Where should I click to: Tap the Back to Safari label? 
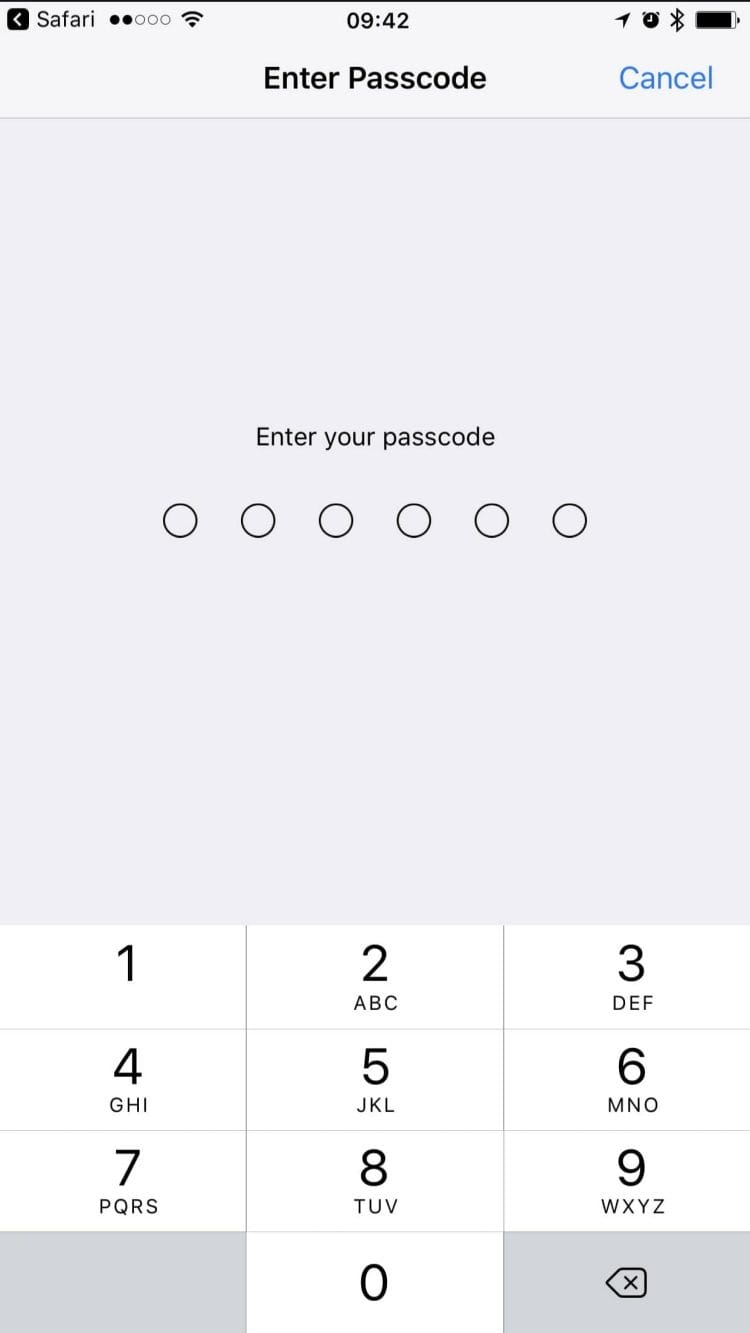(67, 18)
